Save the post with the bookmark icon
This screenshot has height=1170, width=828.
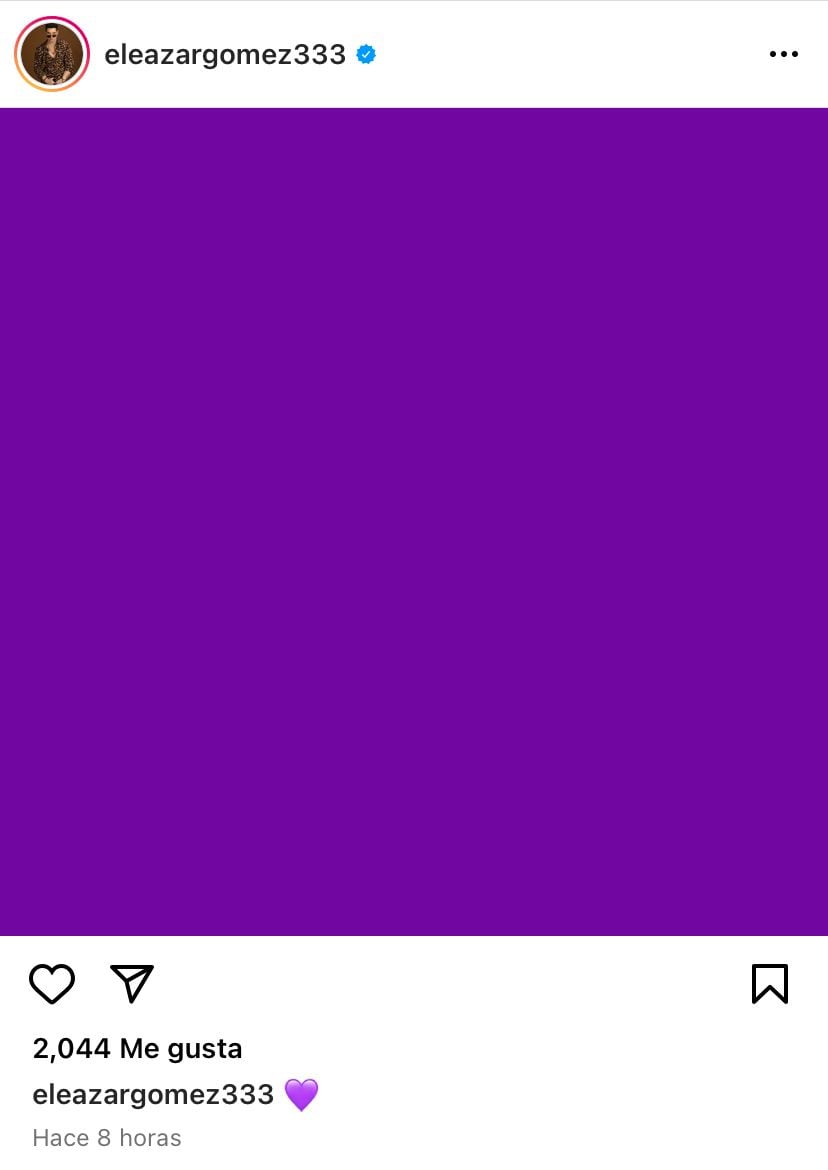coord(769,984)
